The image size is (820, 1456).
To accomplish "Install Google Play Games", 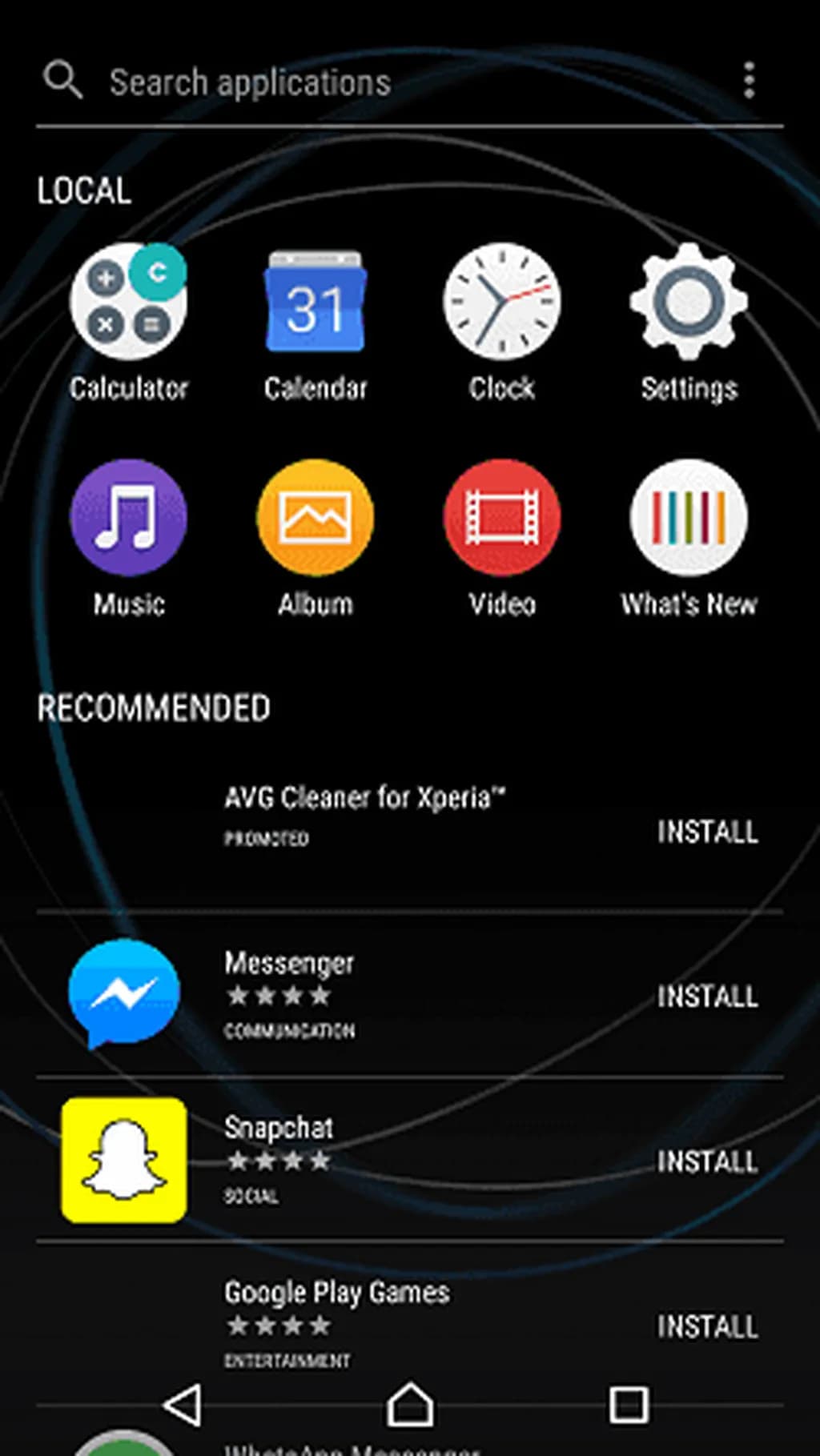I will pyautogui.click(x=707, y=1326).
